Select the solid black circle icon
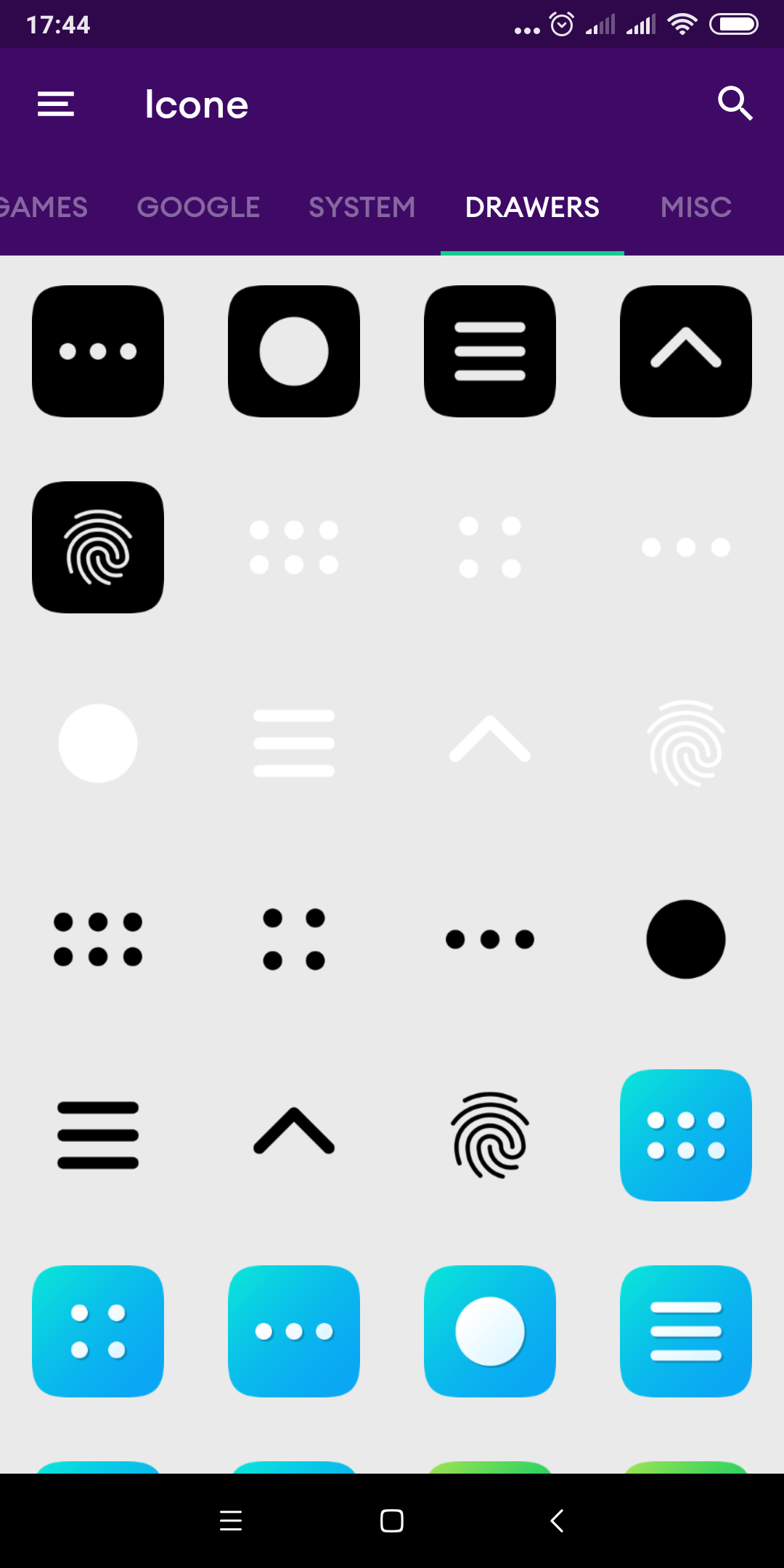Screen dimensions: 784x1568 point(686,939)
